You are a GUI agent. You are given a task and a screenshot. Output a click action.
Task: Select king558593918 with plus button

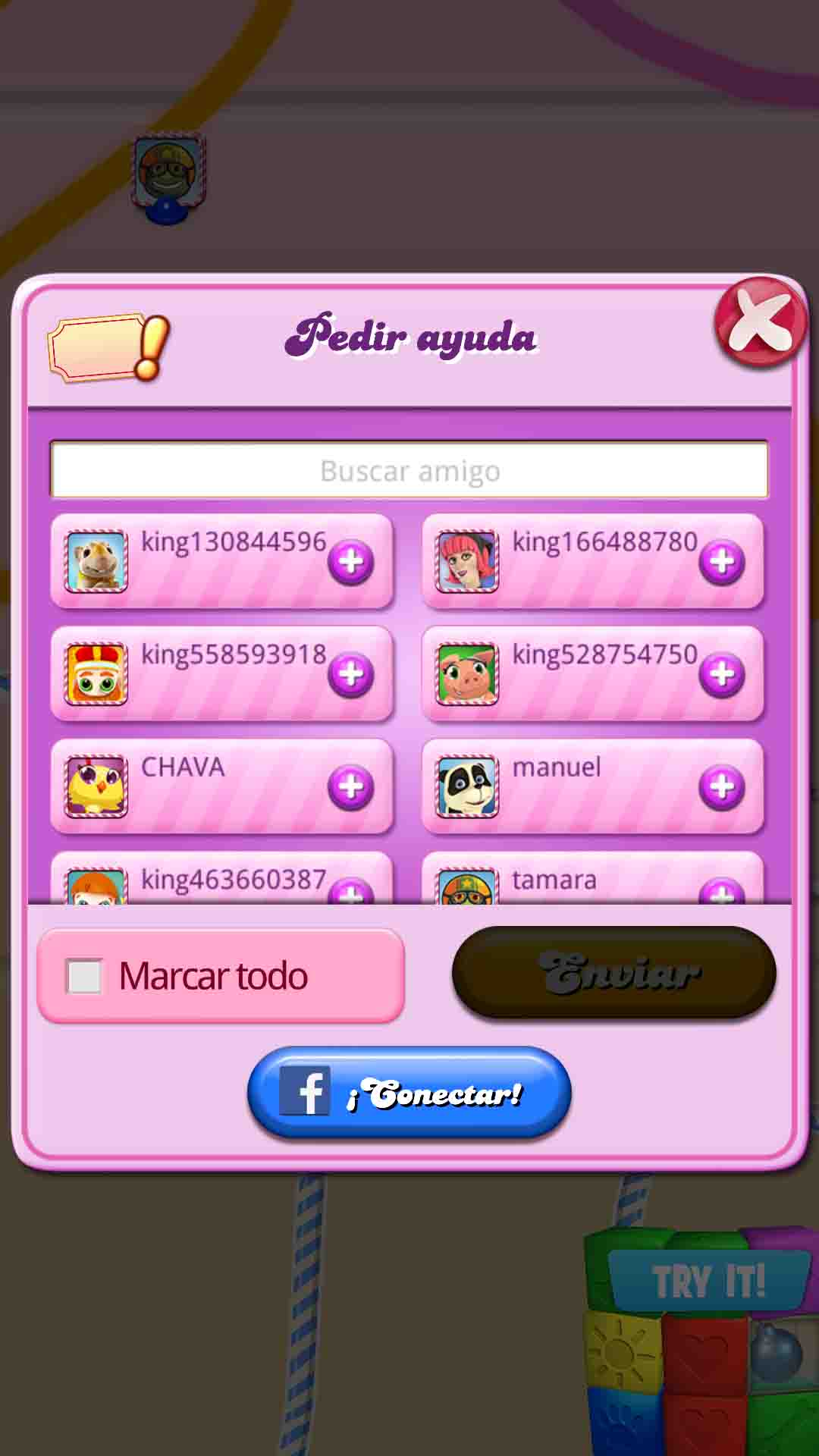[x=350, y=674]
